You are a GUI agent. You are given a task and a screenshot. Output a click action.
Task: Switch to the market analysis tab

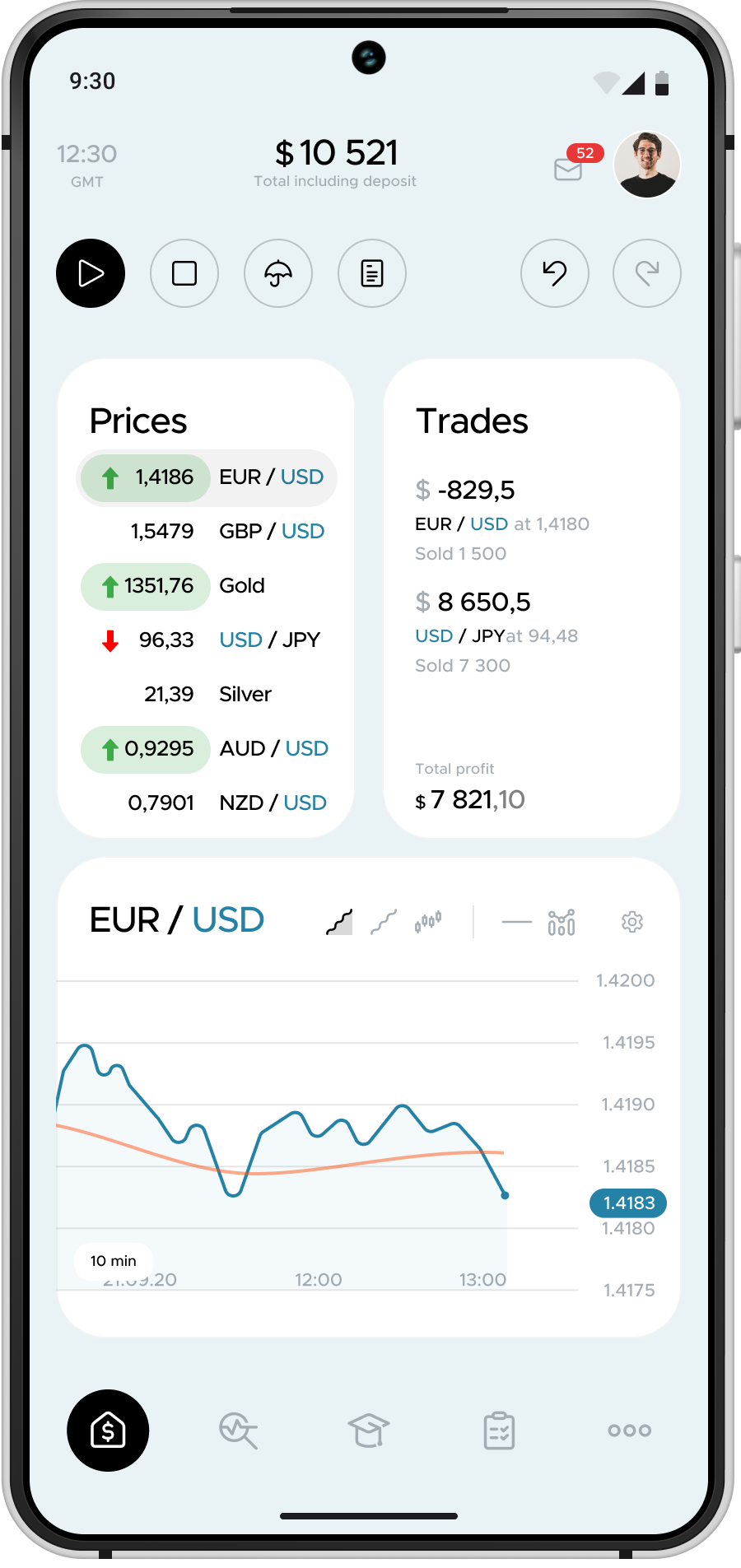point(239,1431)
